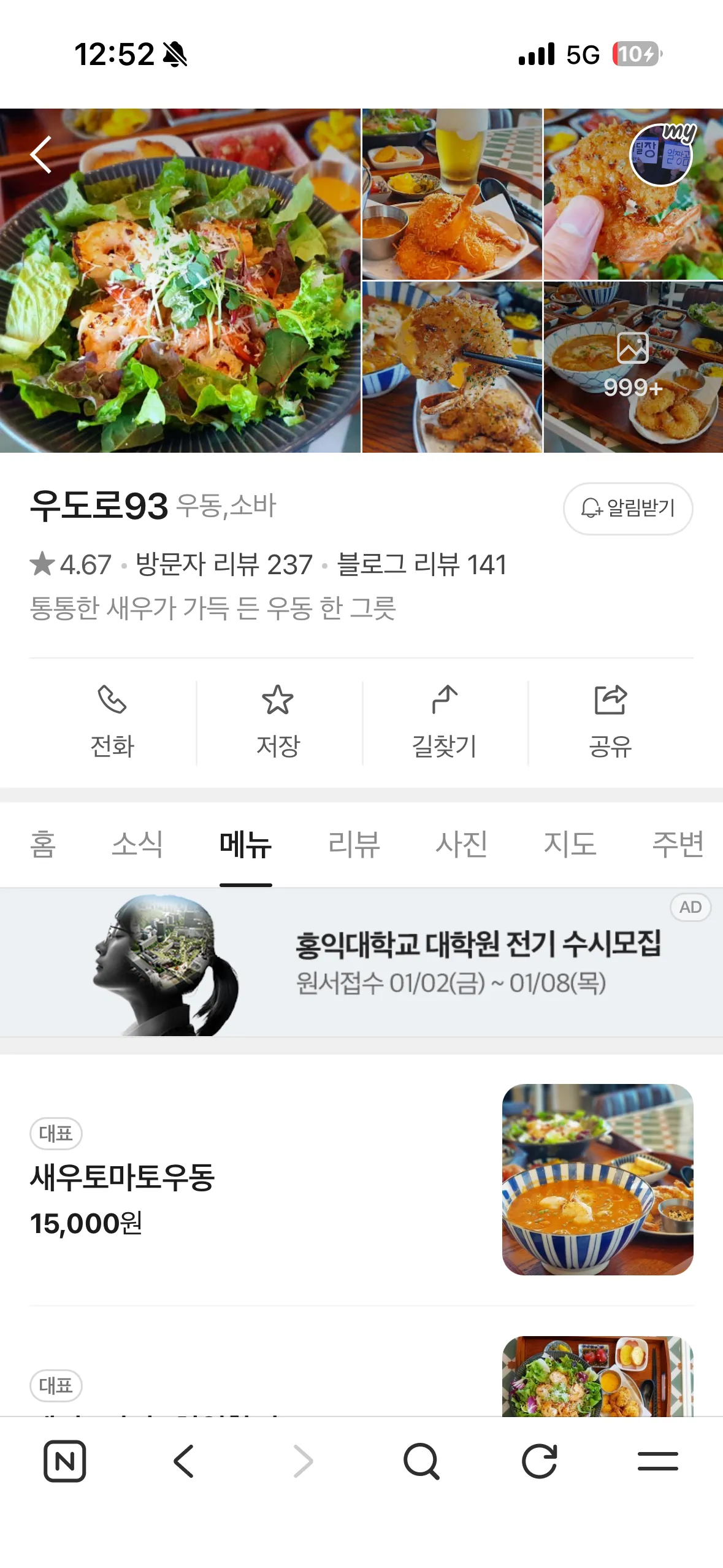
Task: Select the 리뷰 tab
Action: pyautogui.click(x=354, y=844)
